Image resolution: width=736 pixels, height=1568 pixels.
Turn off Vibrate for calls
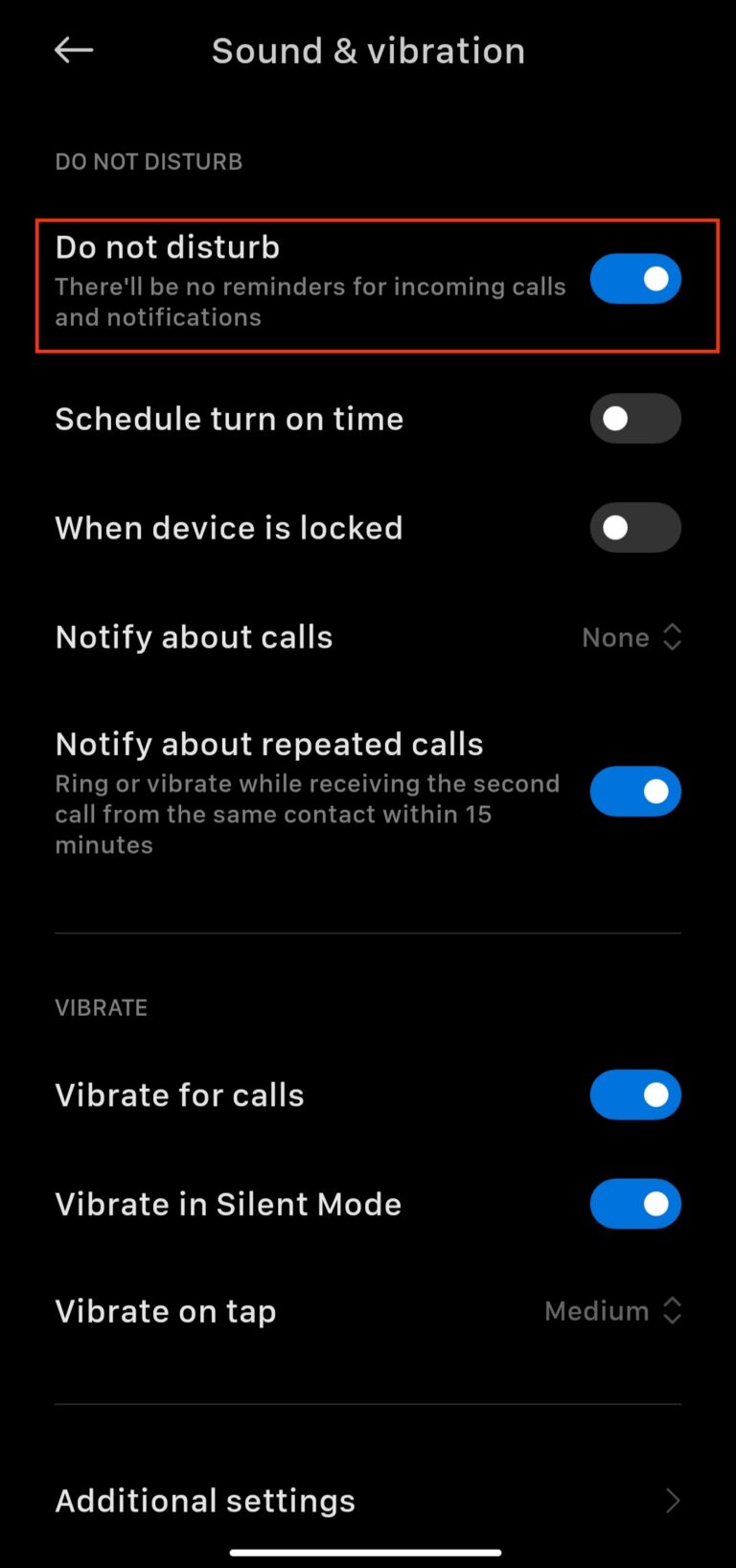635,1095
